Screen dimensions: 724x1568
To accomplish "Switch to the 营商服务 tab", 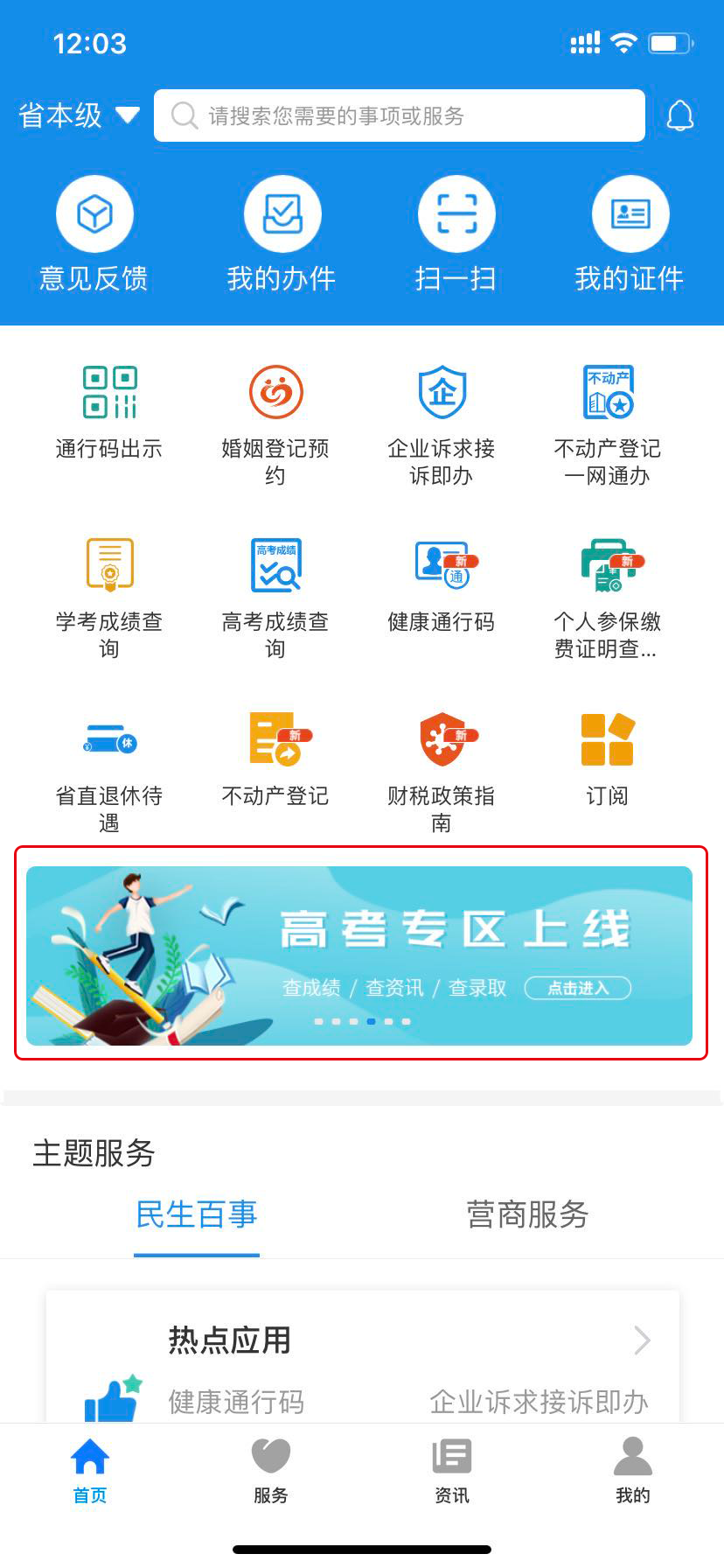I will click(527, 1214).
